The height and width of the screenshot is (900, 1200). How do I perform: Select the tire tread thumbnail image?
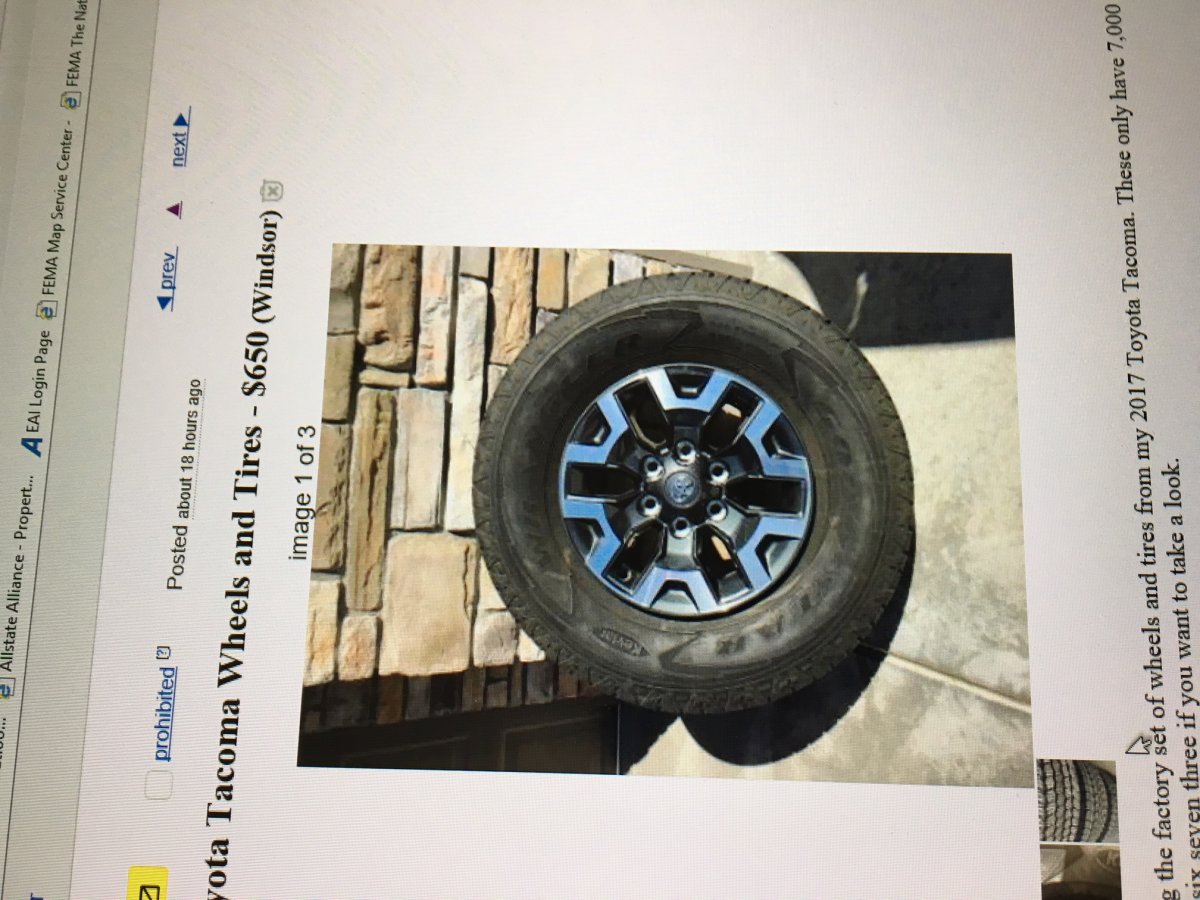1078,800
